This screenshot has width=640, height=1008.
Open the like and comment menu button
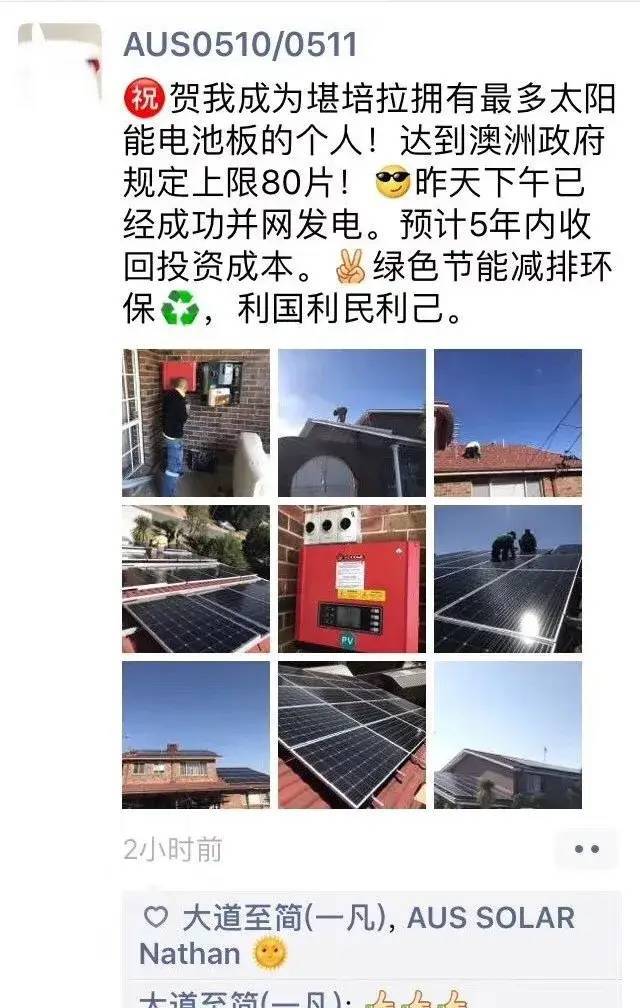coord(586,850)
